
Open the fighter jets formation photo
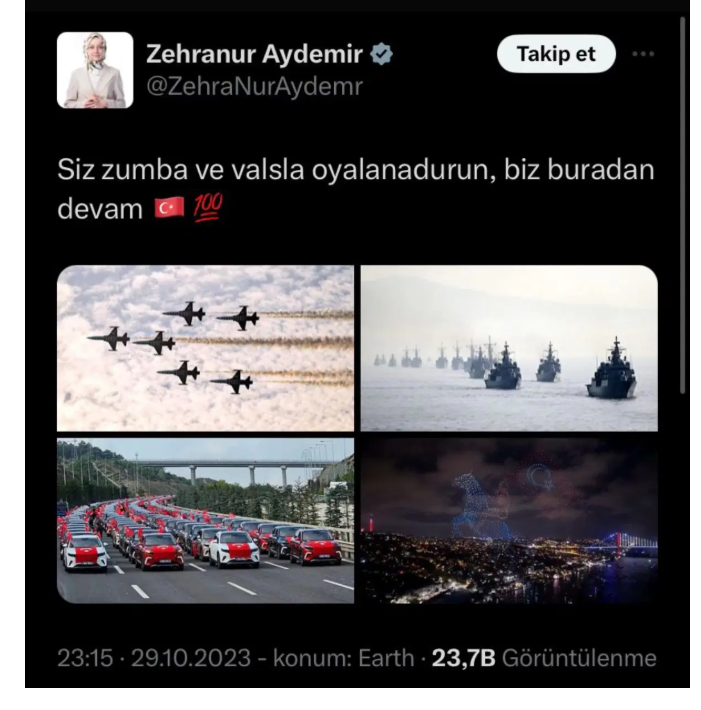click(x=205, y=348)
